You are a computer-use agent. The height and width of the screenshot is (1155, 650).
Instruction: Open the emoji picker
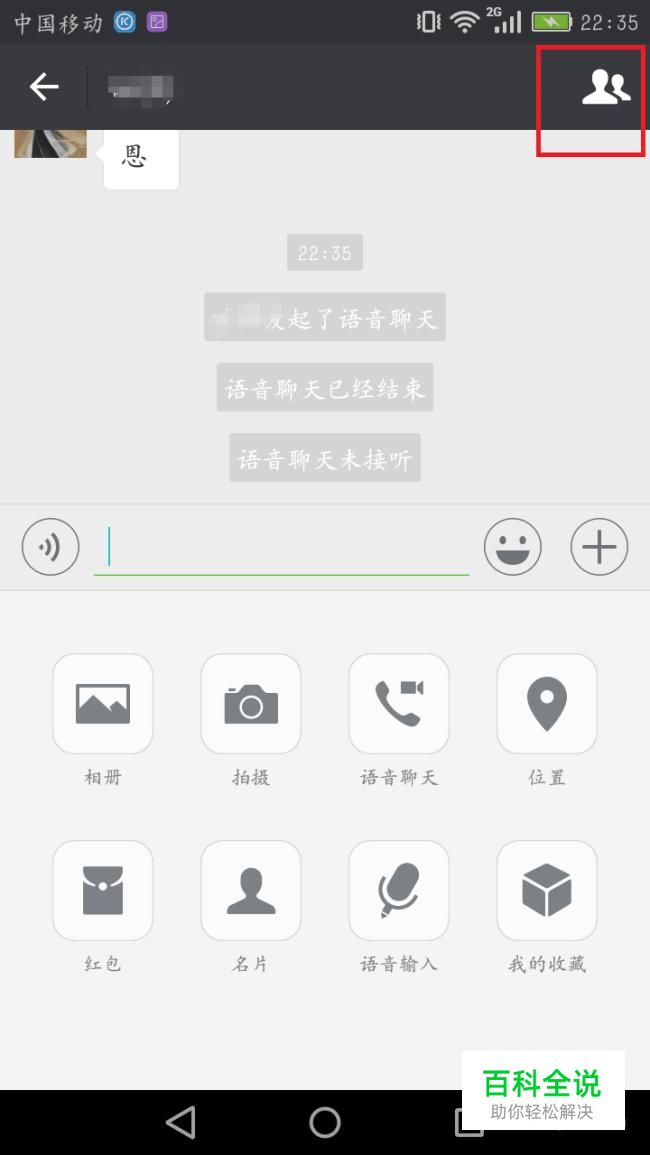click(513, 547)
